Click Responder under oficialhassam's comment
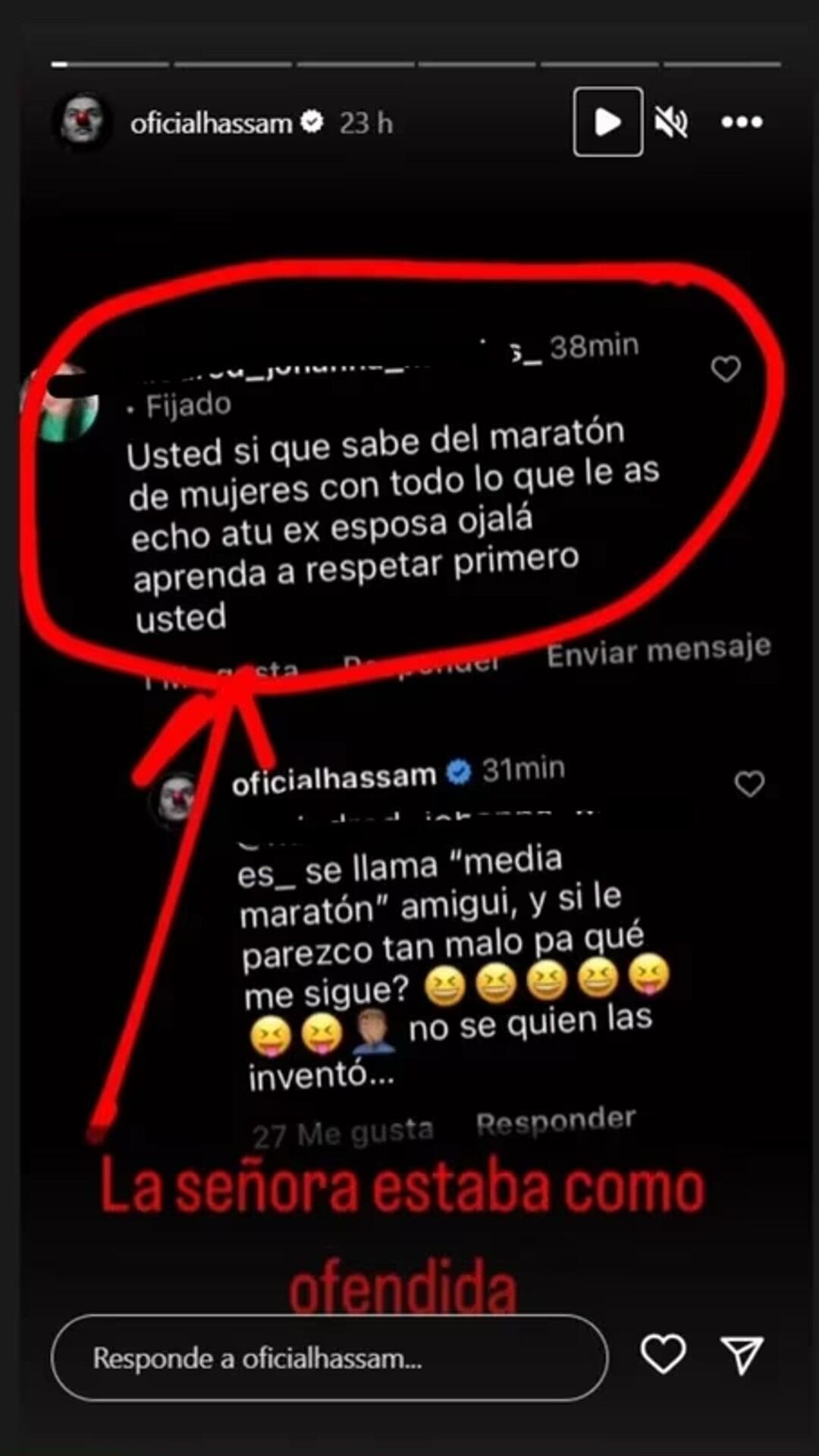This screenshot has width=819, height=1456. (x=556, y=1119)
